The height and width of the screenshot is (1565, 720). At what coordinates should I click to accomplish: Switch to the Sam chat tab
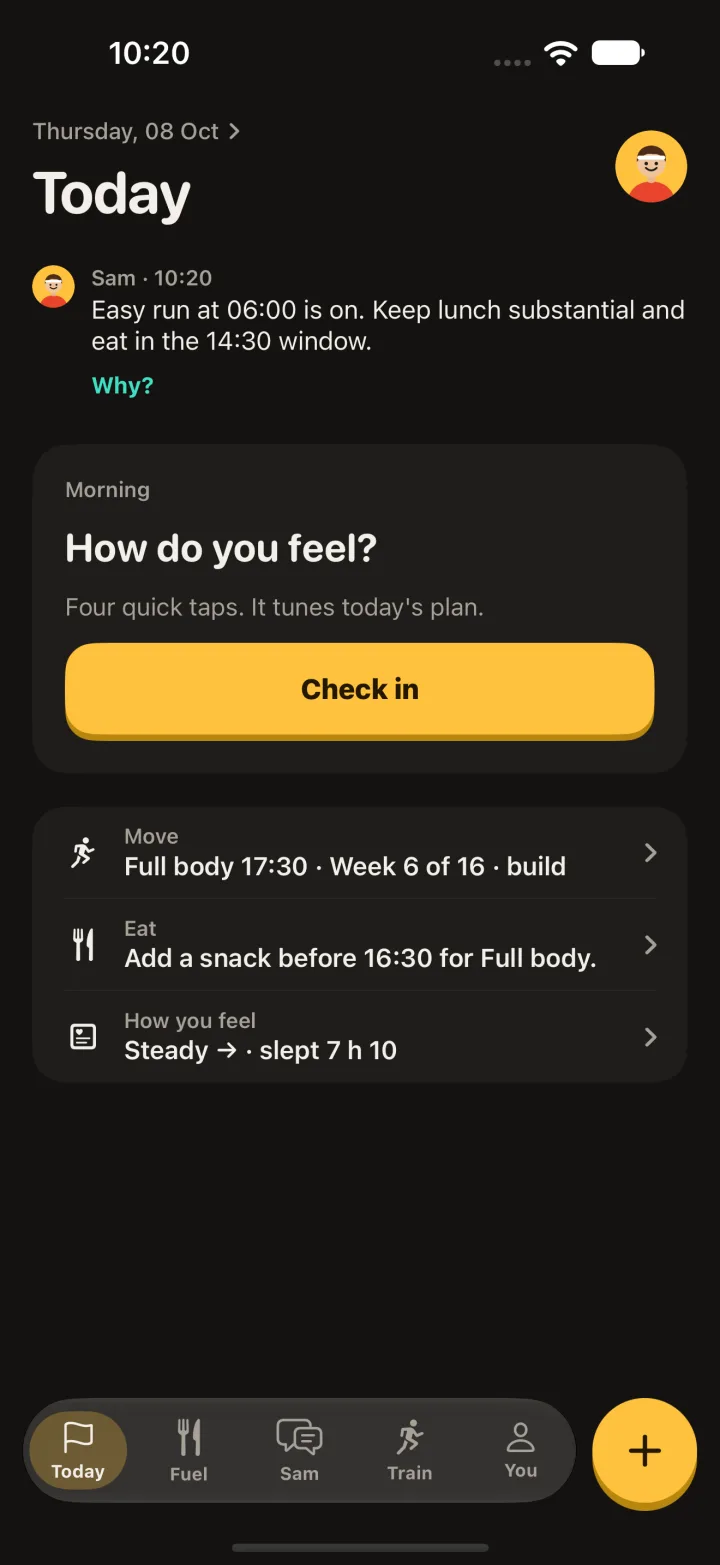pos(299,1450)
